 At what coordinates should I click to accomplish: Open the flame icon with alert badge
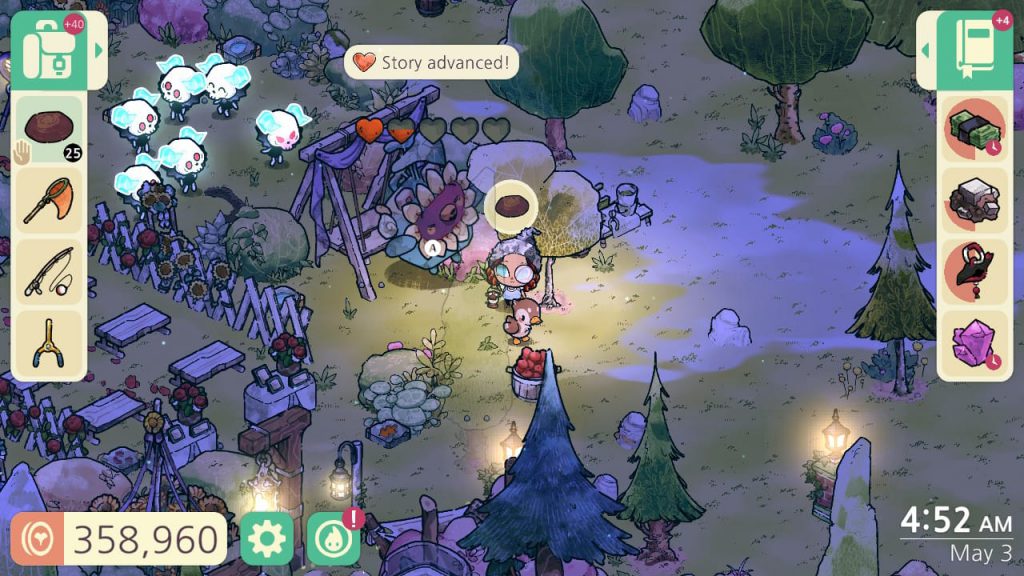pos(332,539)
